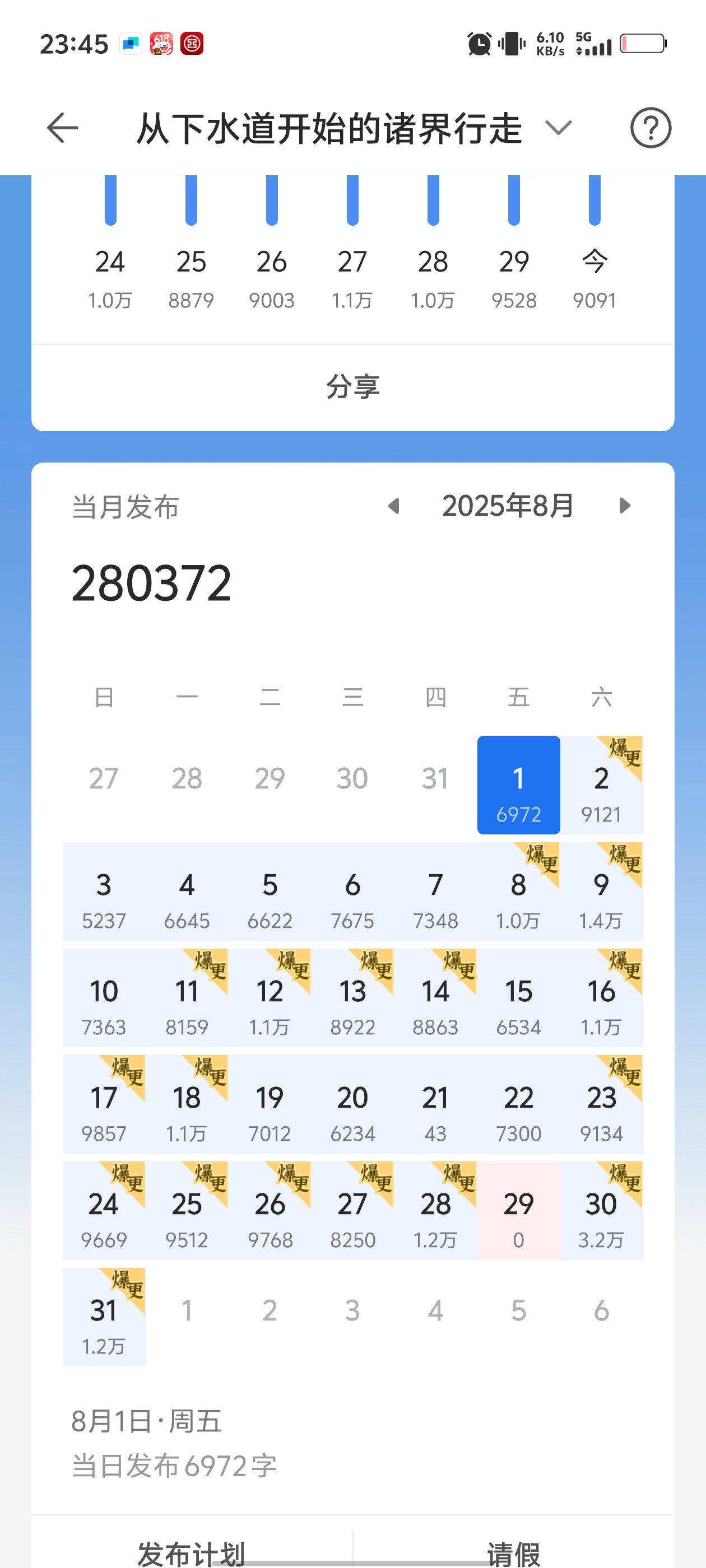The image size is (706, 1568).
Task: Open the help question mark icon
Action: 650,128
